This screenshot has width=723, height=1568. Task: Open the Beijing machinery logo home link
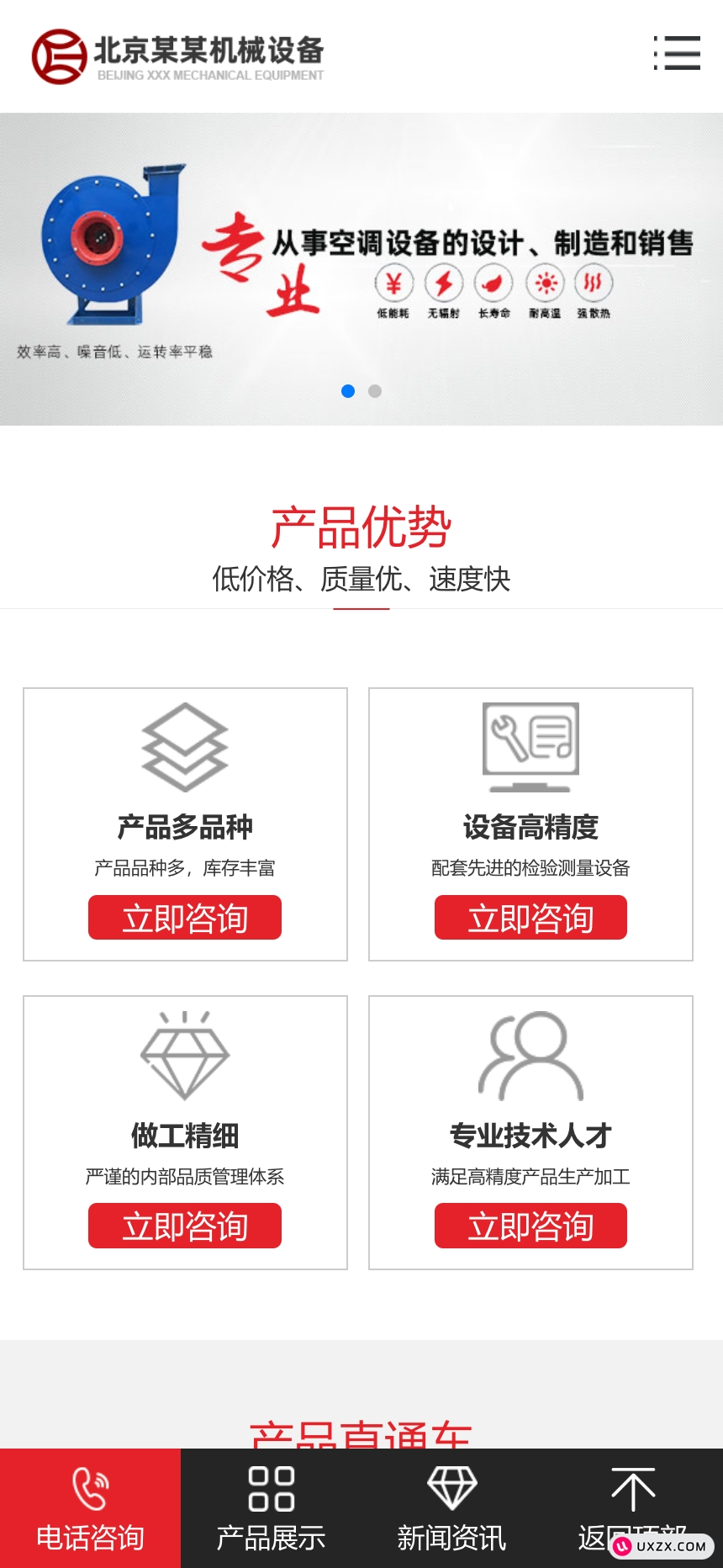click(x=178, y=56)
